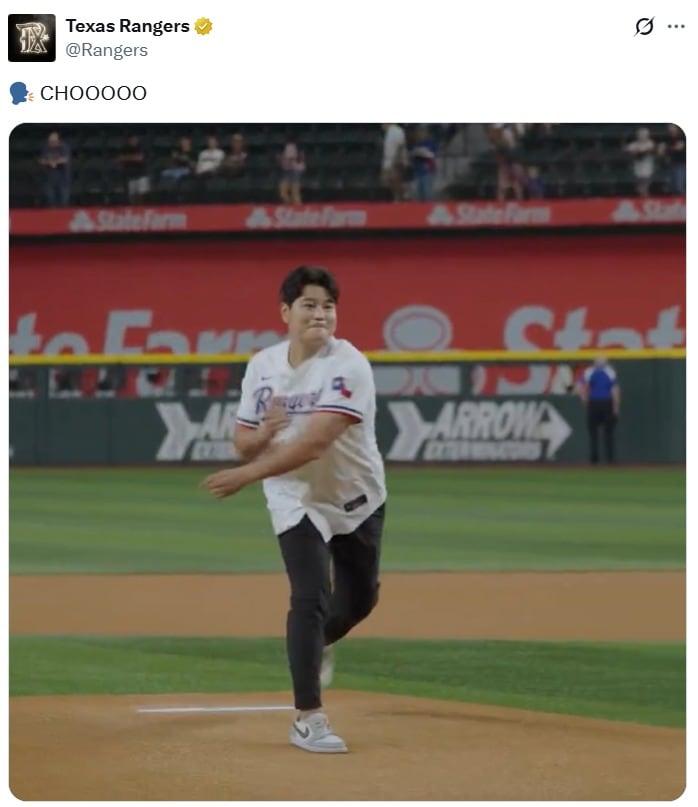The width and height of the screenshot is (698, 807).
Task: Open the first pitch video in the post
Action: coord(347,460)
